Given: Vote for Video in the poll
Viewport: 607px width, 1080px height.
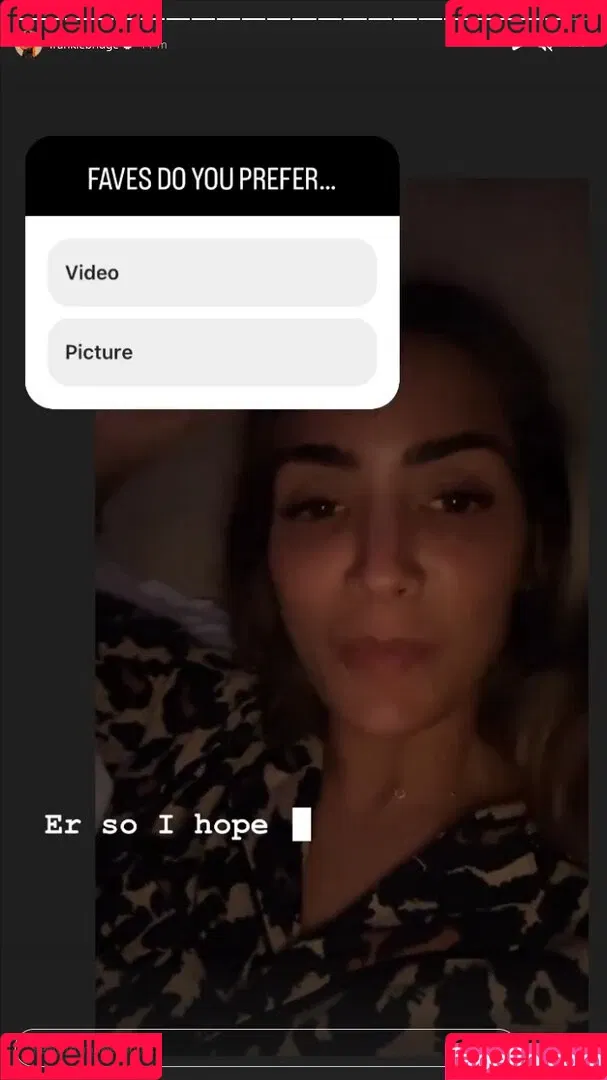Looking at the screenshot, I should point(212,272).
